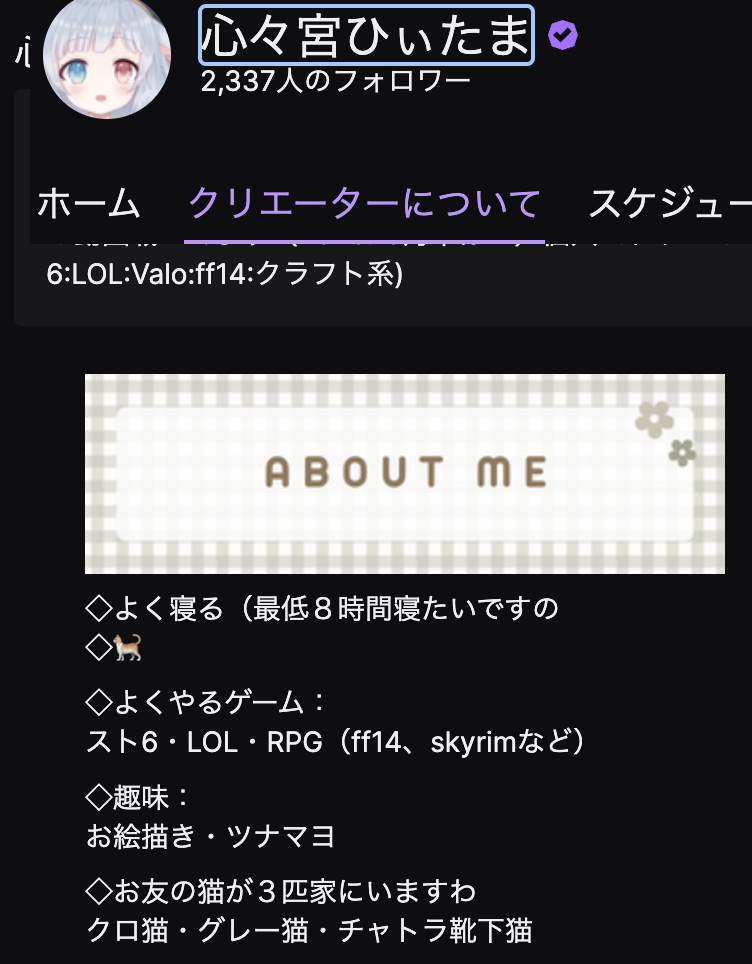Viewport: 752px width, 964px height.
Task: Open the ABOUT ME banner panel
Action: [x=404, y=473]
